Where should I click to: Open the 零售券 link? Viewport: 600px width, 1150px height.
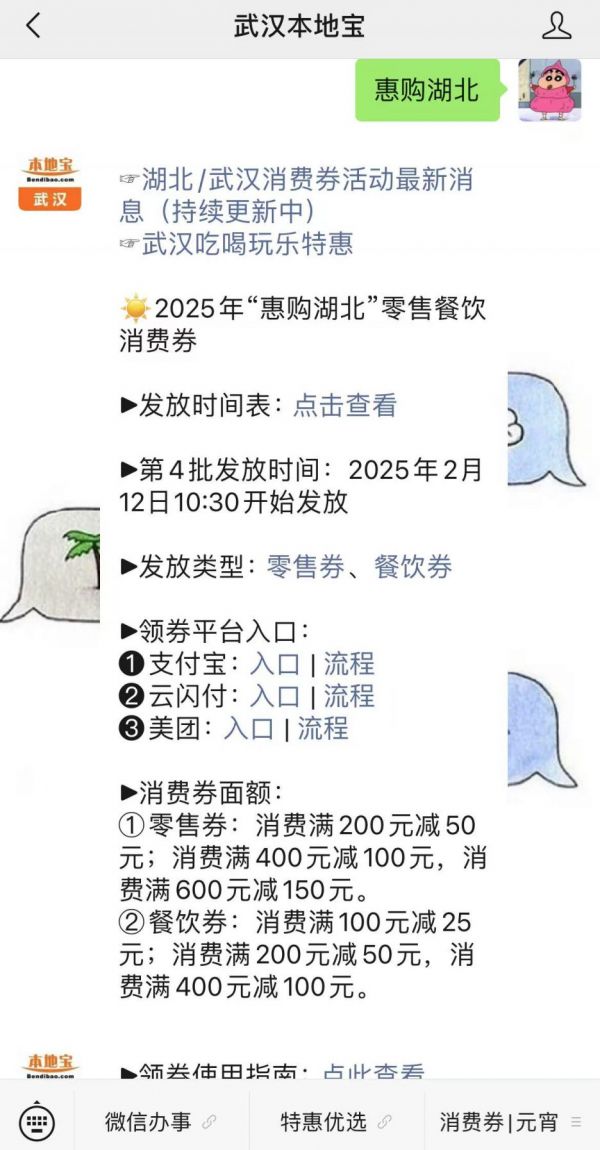pos(305,567)
